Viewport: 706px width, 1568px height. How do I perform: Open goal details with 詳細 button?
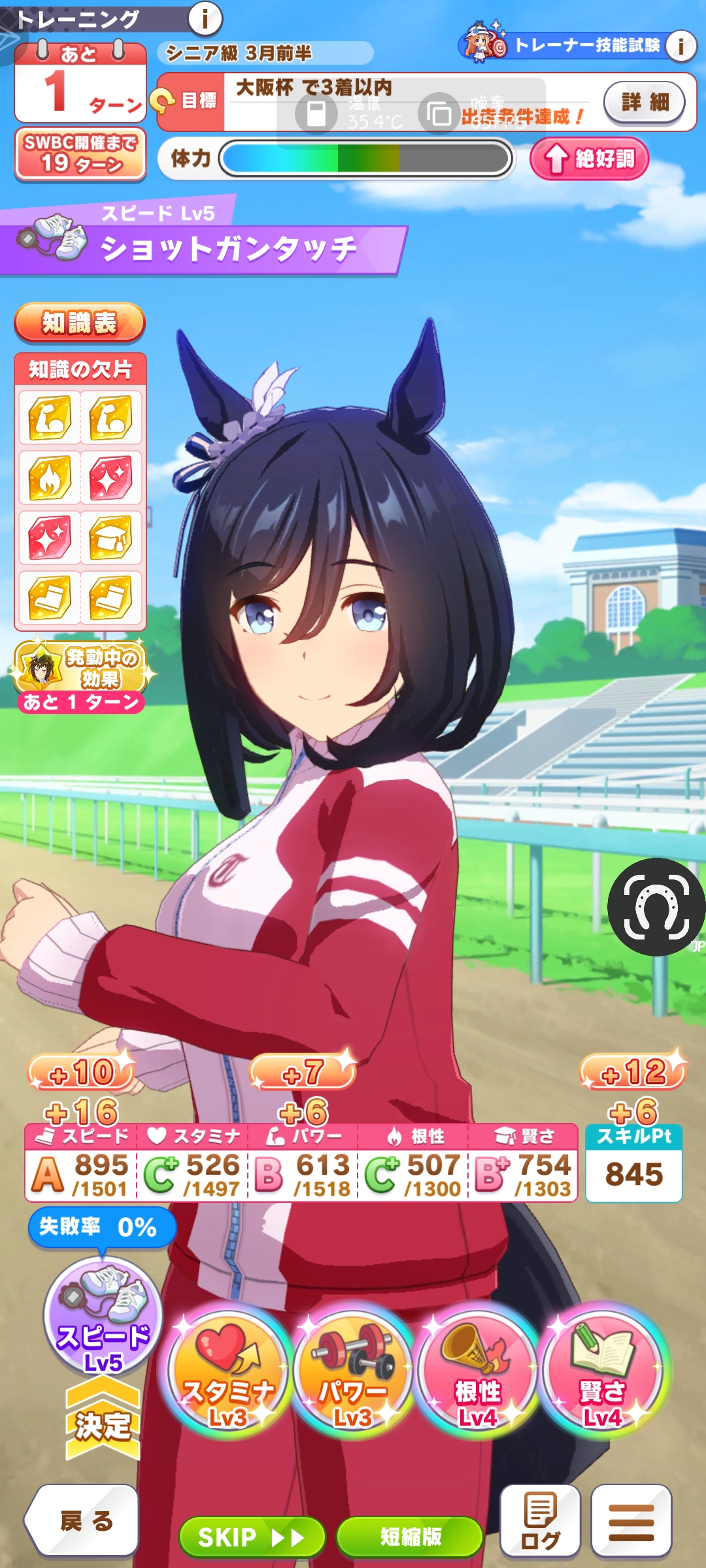point(644,102)
